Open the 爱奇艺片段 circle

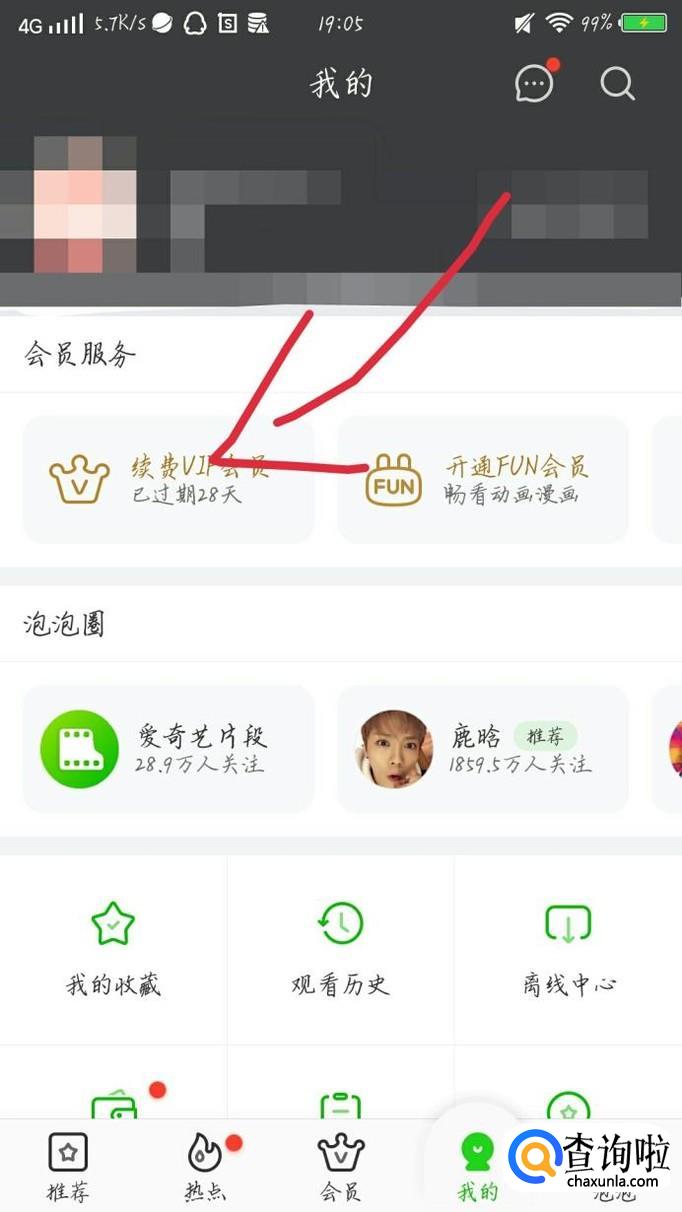(x=169, y=749)
